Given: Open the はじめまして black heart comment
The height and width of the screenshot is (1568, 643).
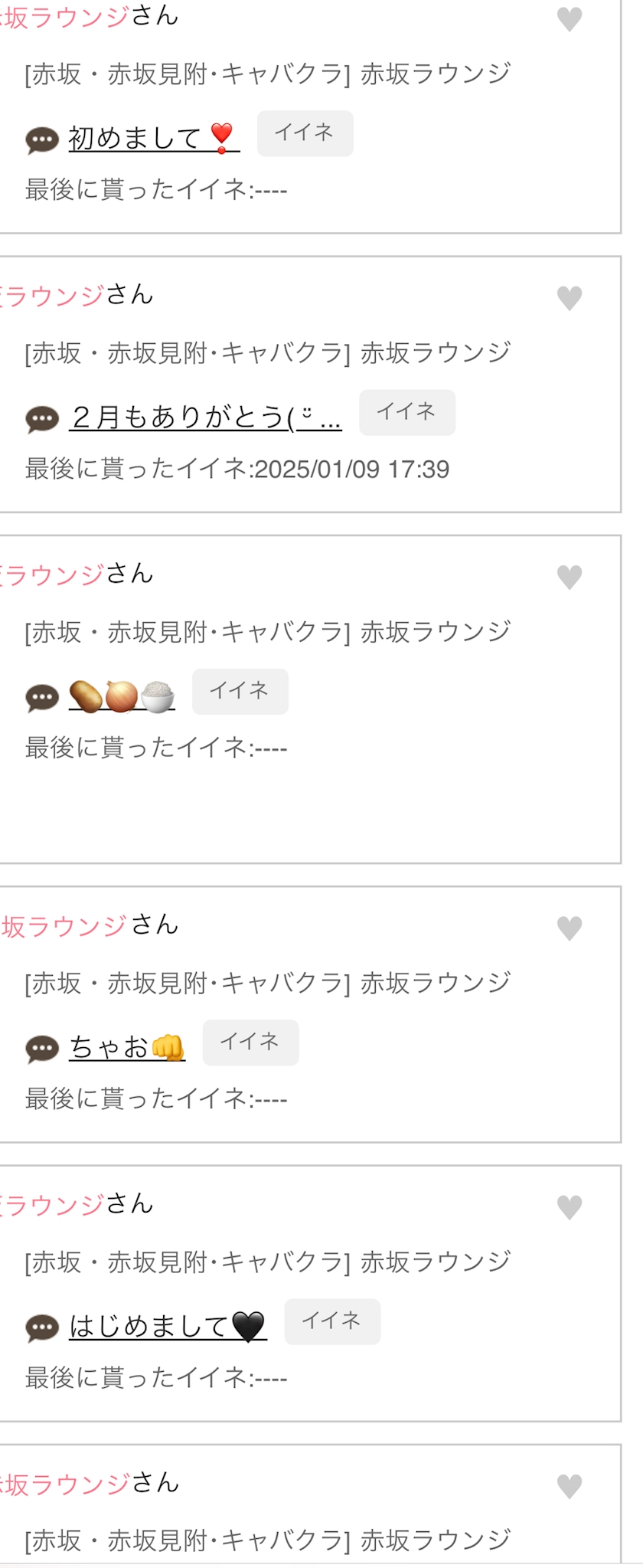Looking at the screenshot, I should (168, 1326).
